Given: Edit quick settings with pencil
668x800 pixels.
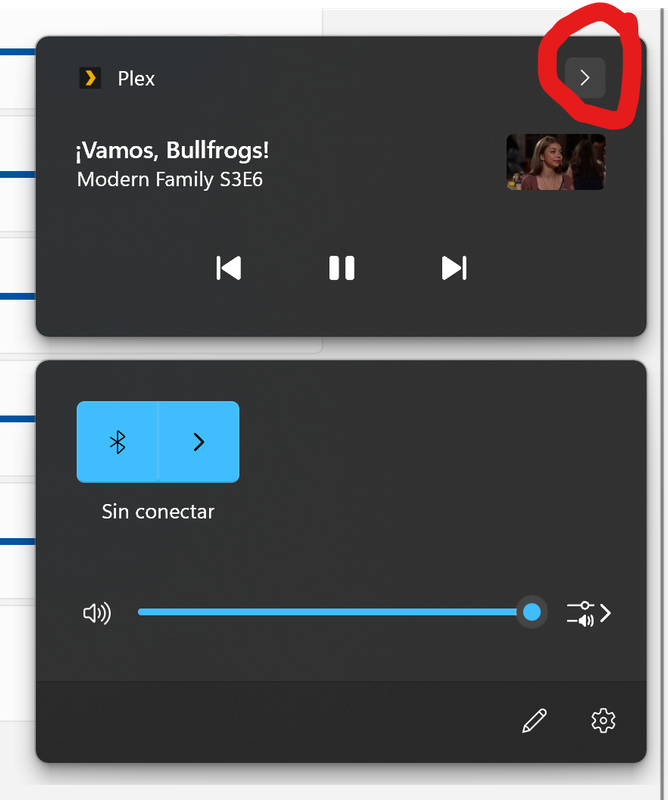Looking at the screenshot, I should 534,720.
